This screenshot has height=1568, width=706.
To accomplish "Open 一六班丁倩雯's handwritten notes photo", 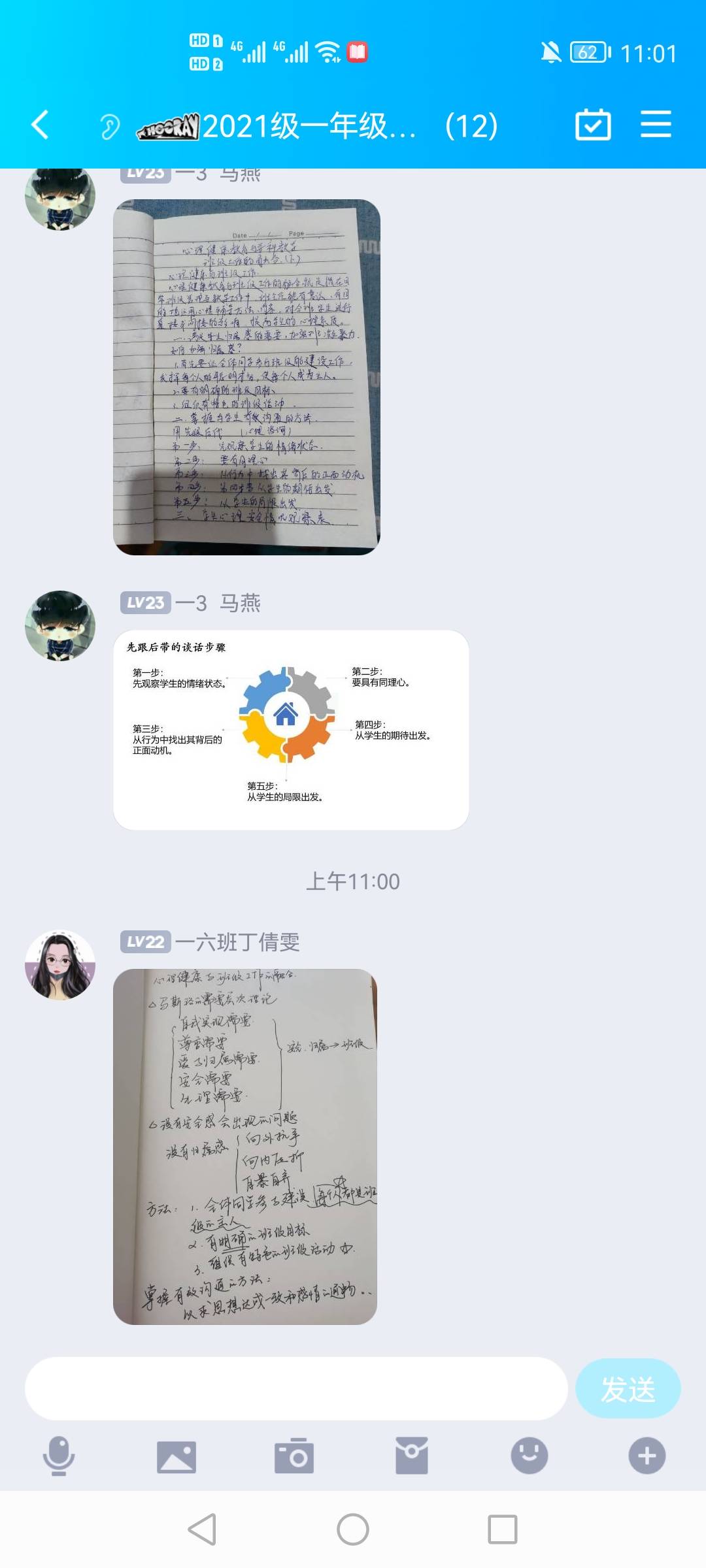I will point(245,1147).
